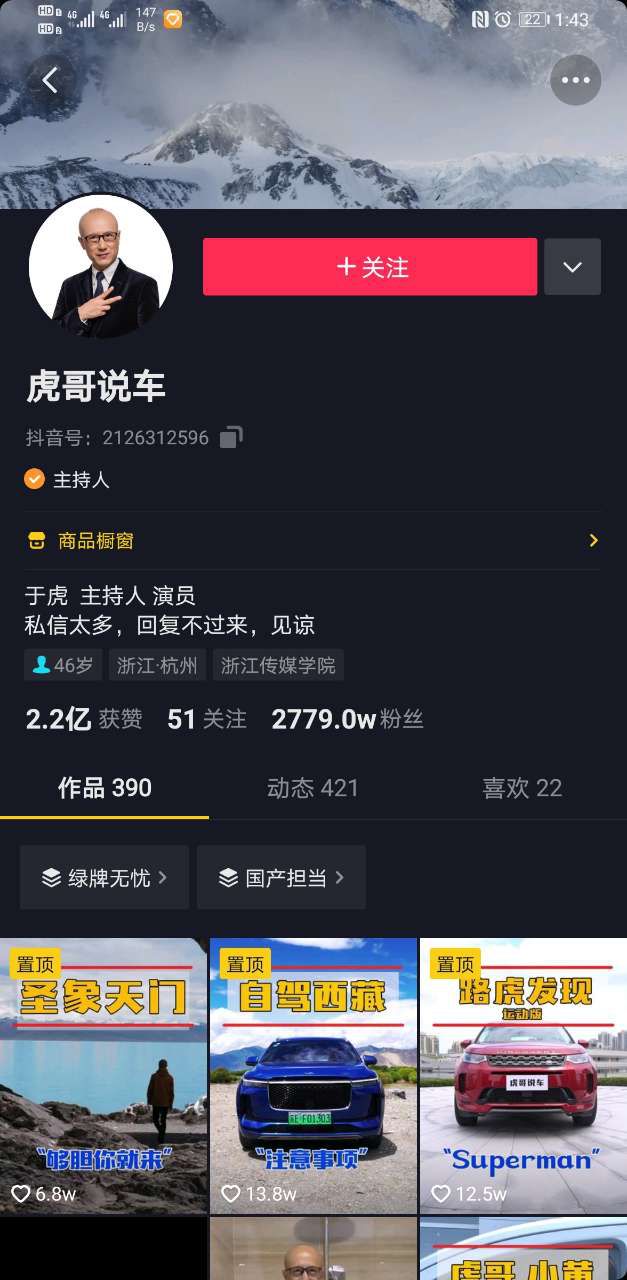Image resolution: width=627 pixels, height=1280 pixels.
Task: Play the pinned video 圣象天门
Action: tap(104, 1075)
